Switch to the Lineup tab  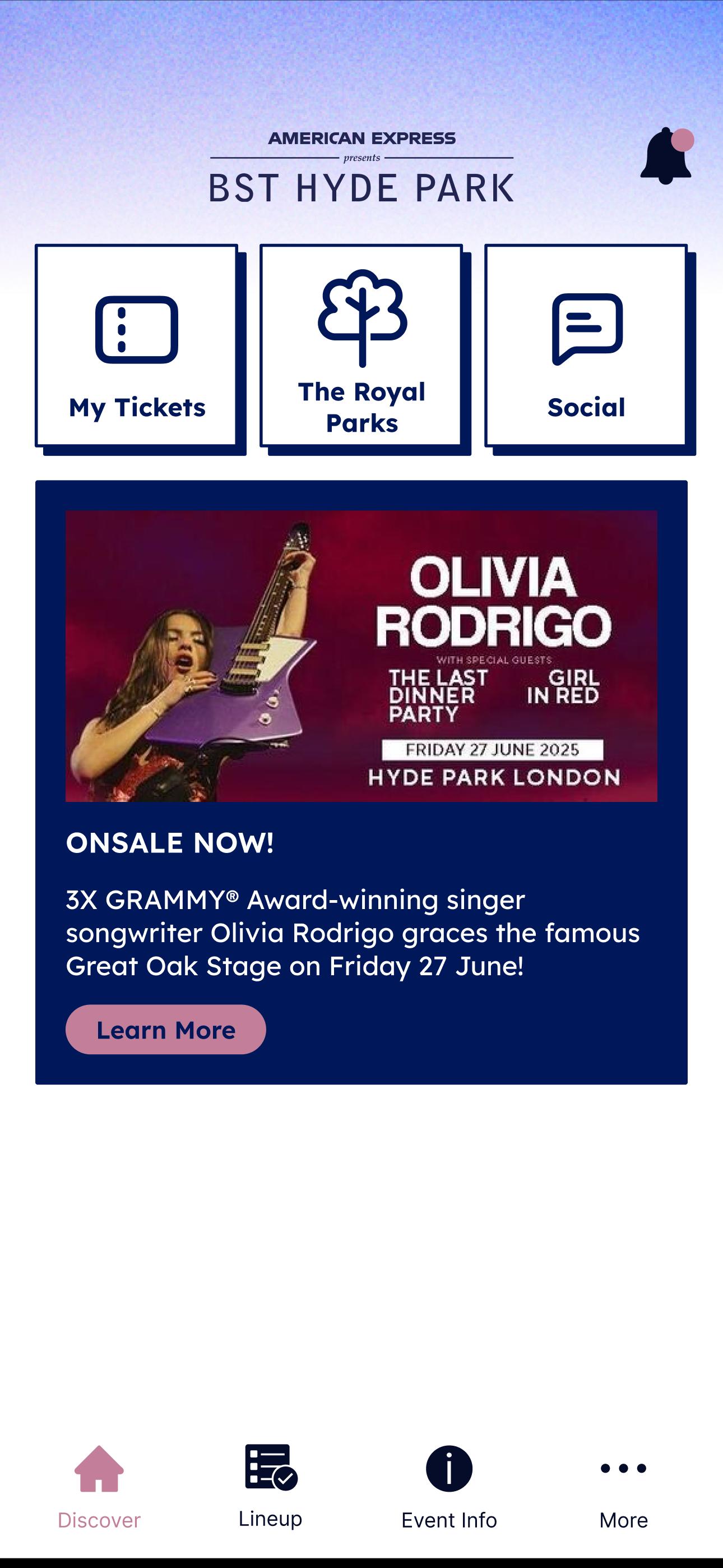point(270,1486)
